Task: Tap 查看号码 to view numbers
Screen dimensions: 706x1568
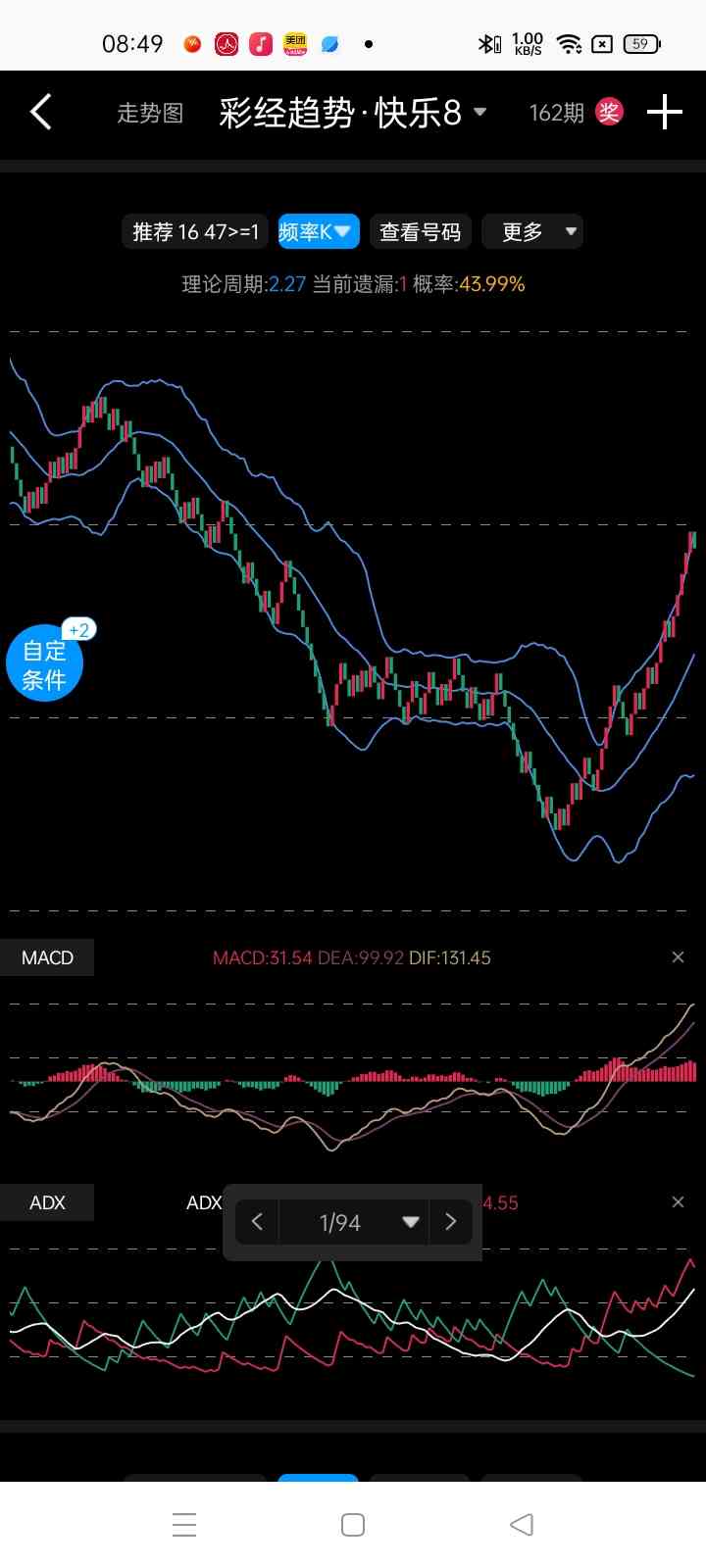Action: [x=420, y=232]
